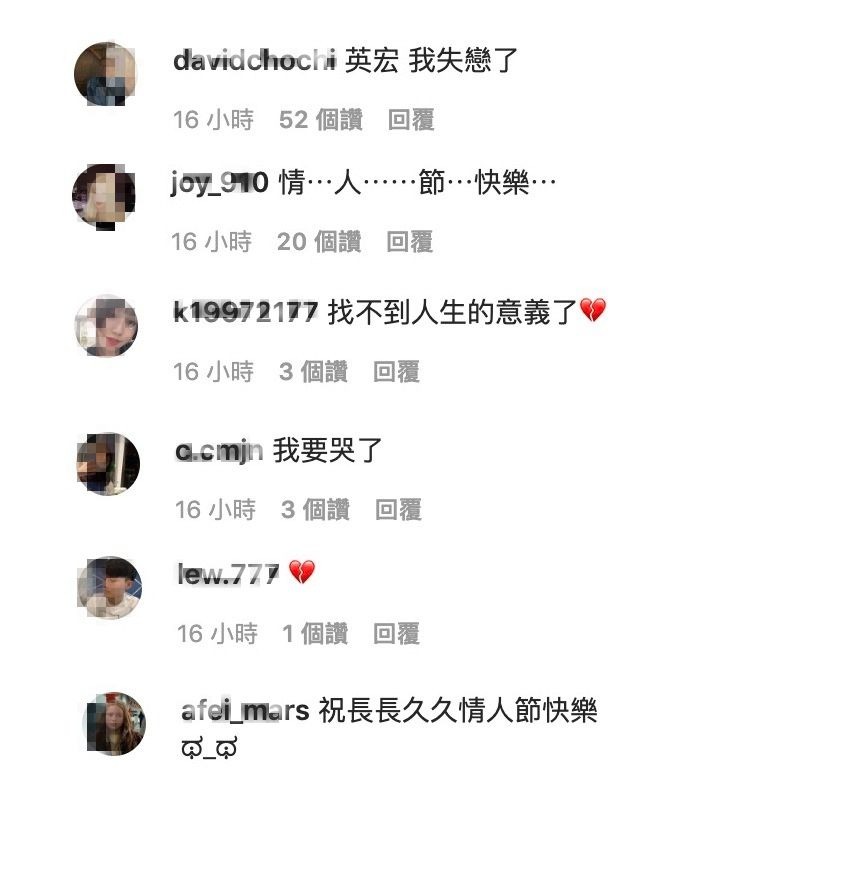View the 20 likes on joy_910's comment
The height and width of the screenshot is (896, 866).
[x=318, y=241]
